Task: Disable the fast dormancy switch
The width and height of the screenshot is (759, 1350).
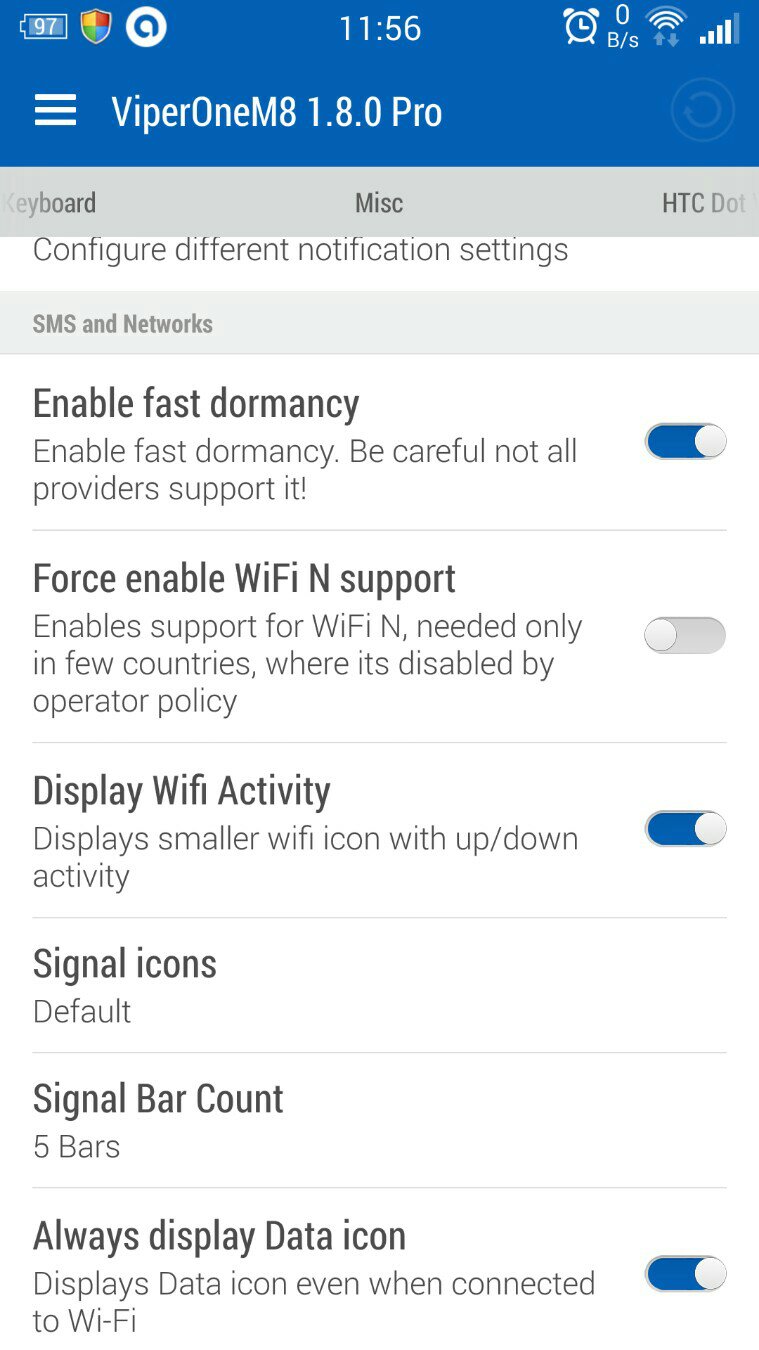Action: pos(685,441)
